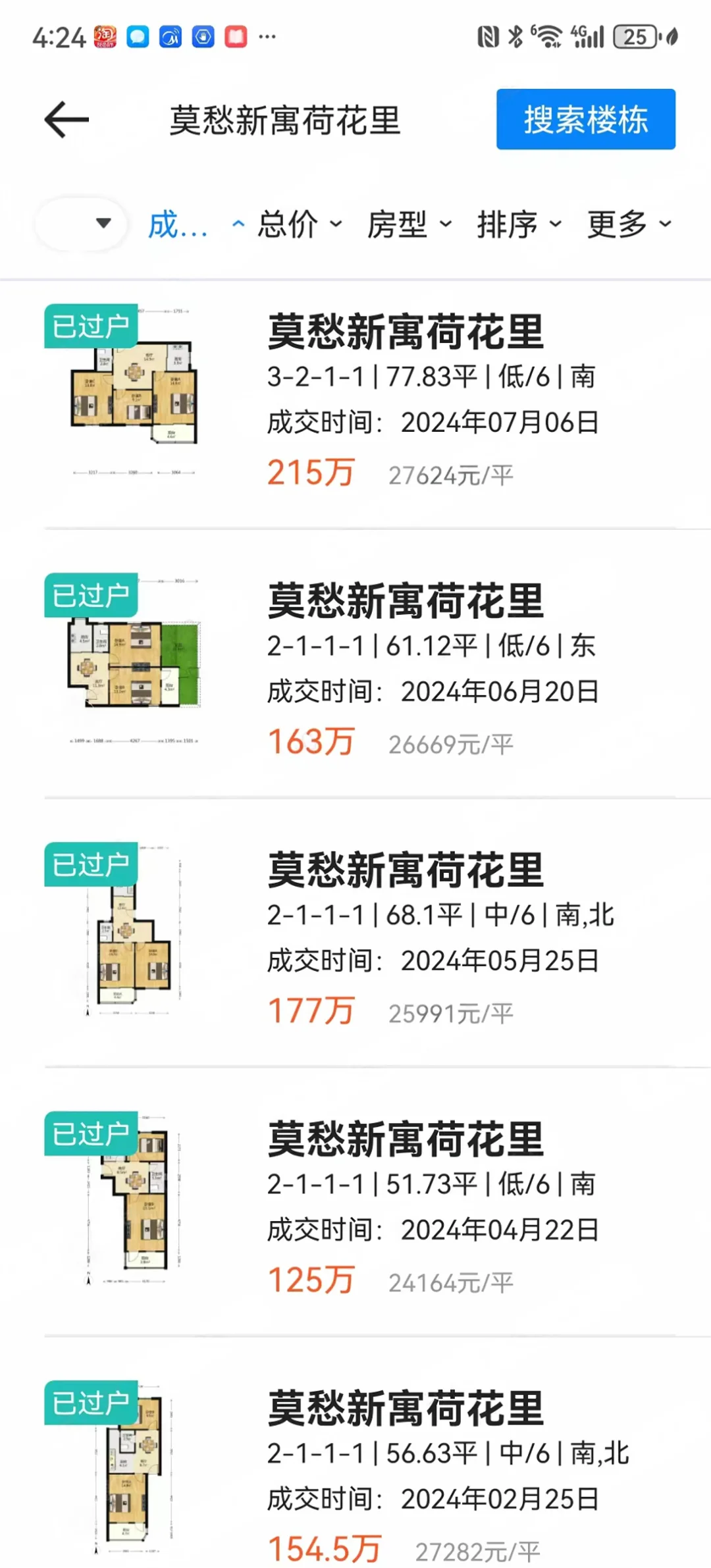This screenshot has height=1568, width=711.
Task: Open the 排序 sort dropdown
Action: pyautogui.click(x=519, y=224)
